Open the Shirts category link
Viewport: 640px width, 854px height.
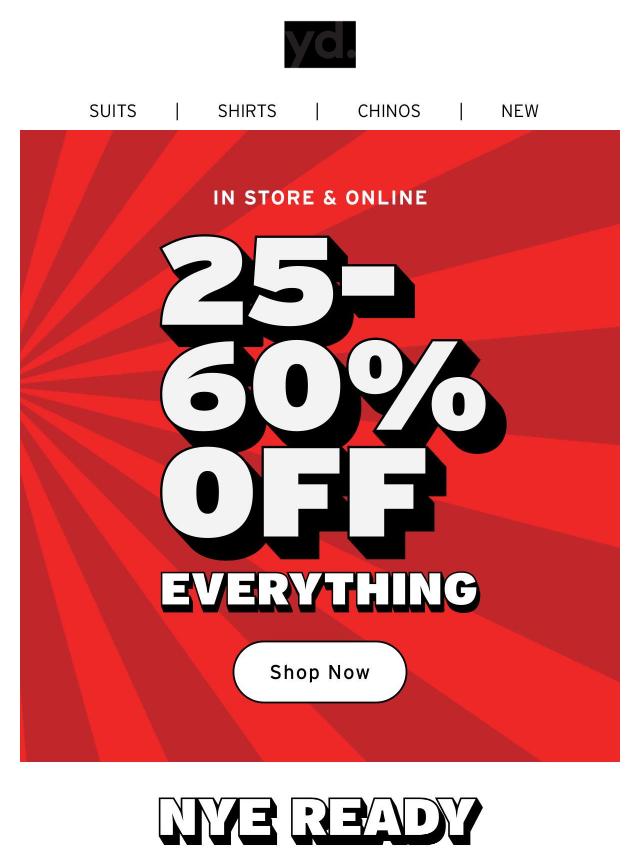click(247, 111)
